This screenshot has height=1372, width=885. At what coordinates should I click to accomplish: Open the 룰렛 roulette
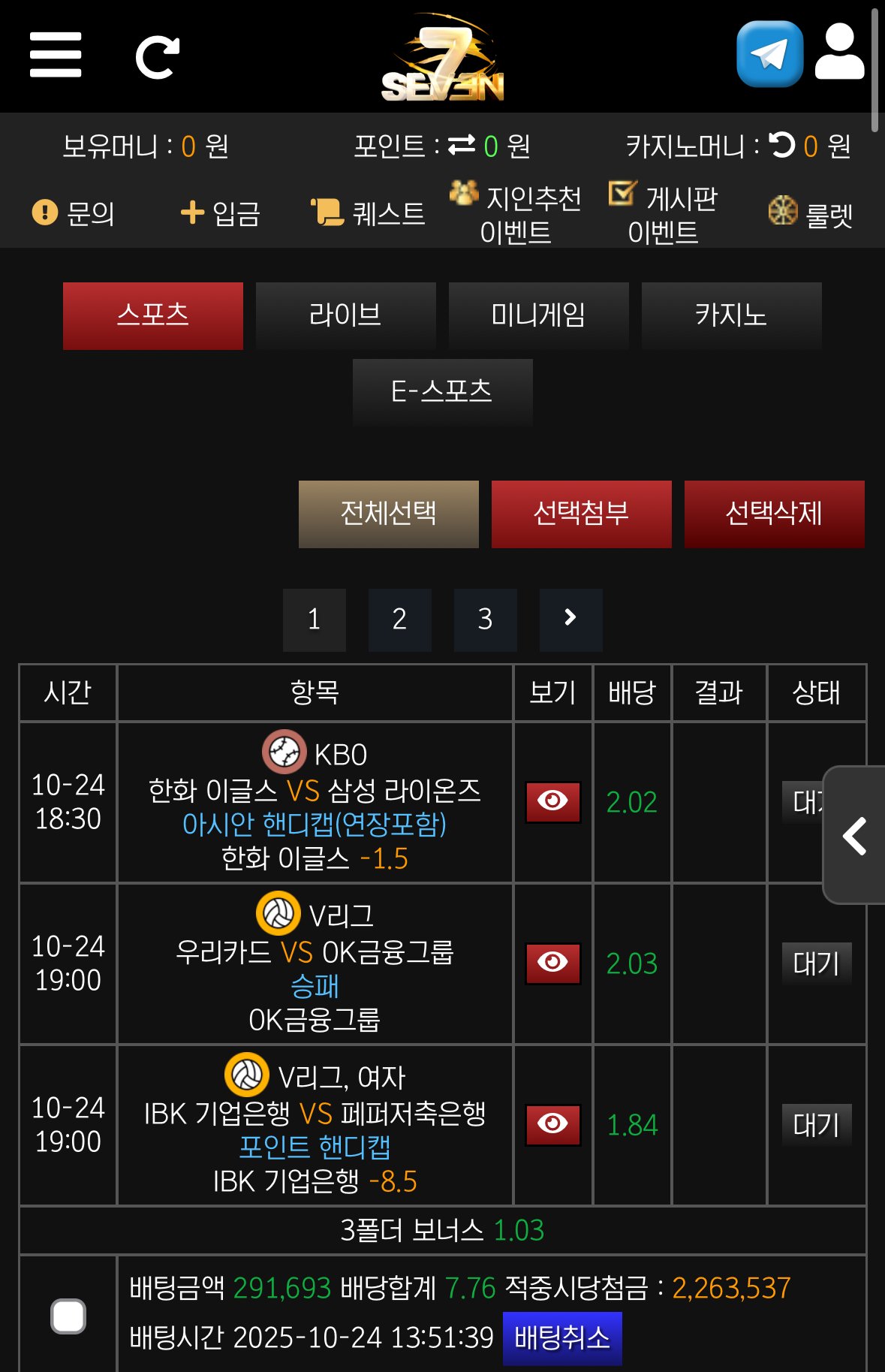[x=811, y=214]
